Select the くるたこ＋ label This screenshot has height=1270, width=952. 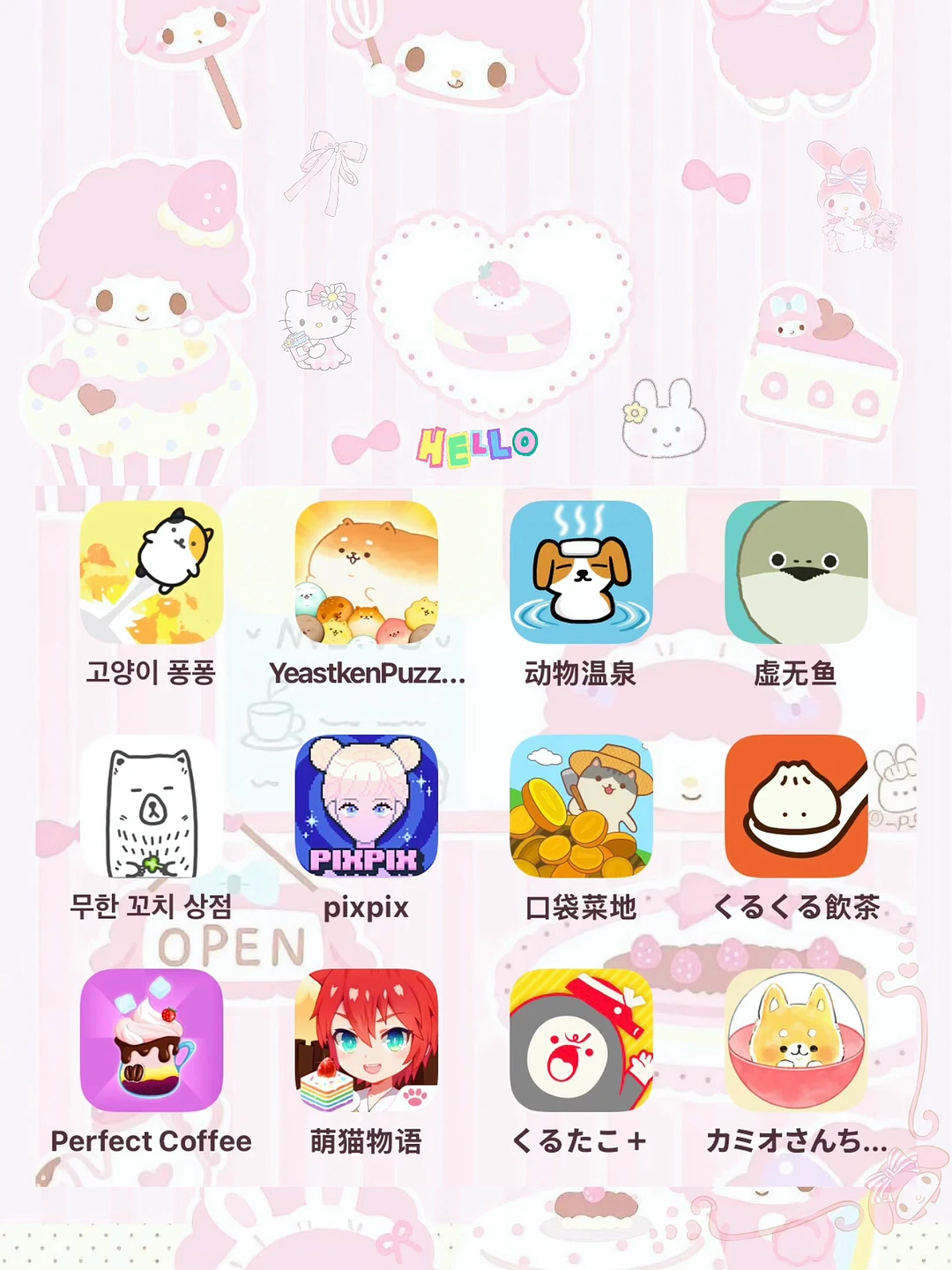tap(582, 1142)
